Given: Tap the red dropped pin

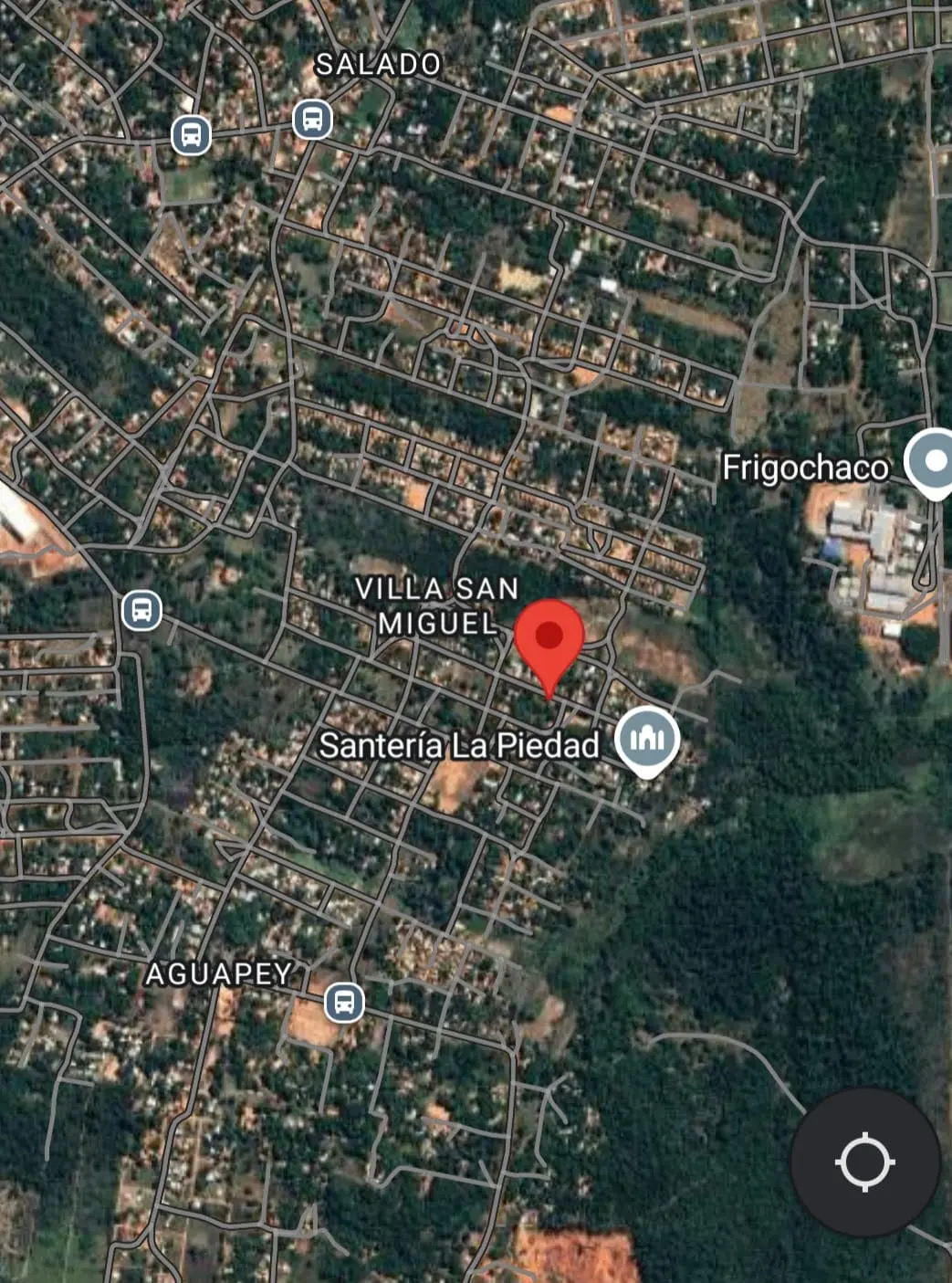Looking at the screenshot, I should 549,638.
